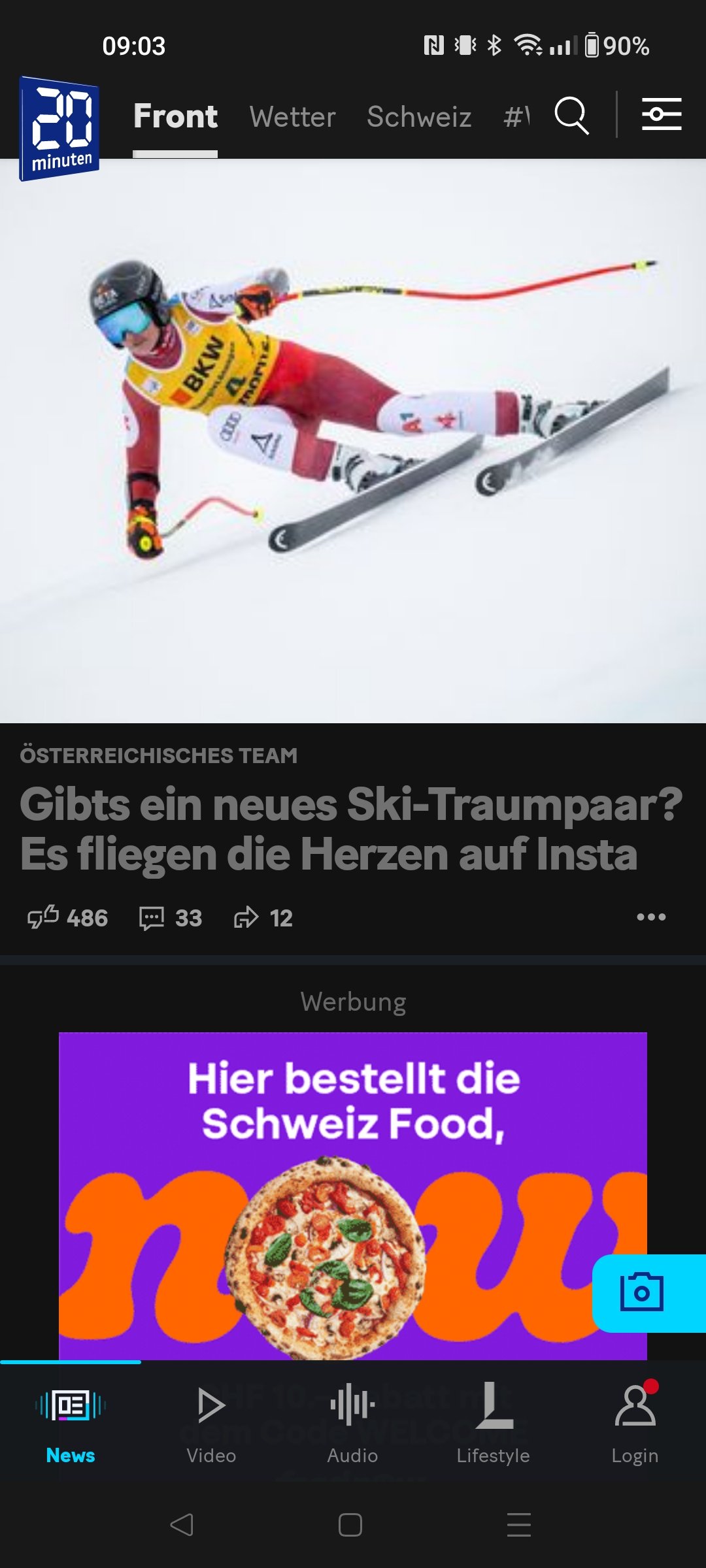Switch to the Schweiz tab
Screen dimensions: 706x1568
419,117
